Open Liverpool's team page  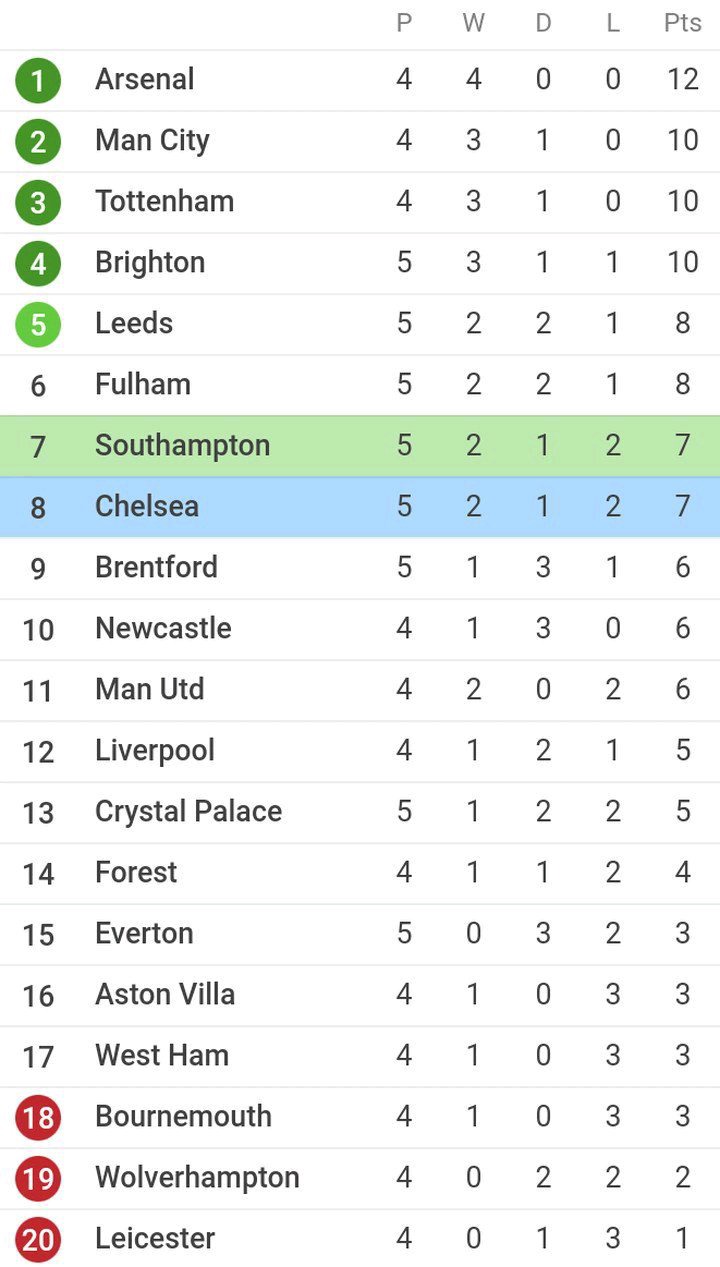tap(360, 751)
